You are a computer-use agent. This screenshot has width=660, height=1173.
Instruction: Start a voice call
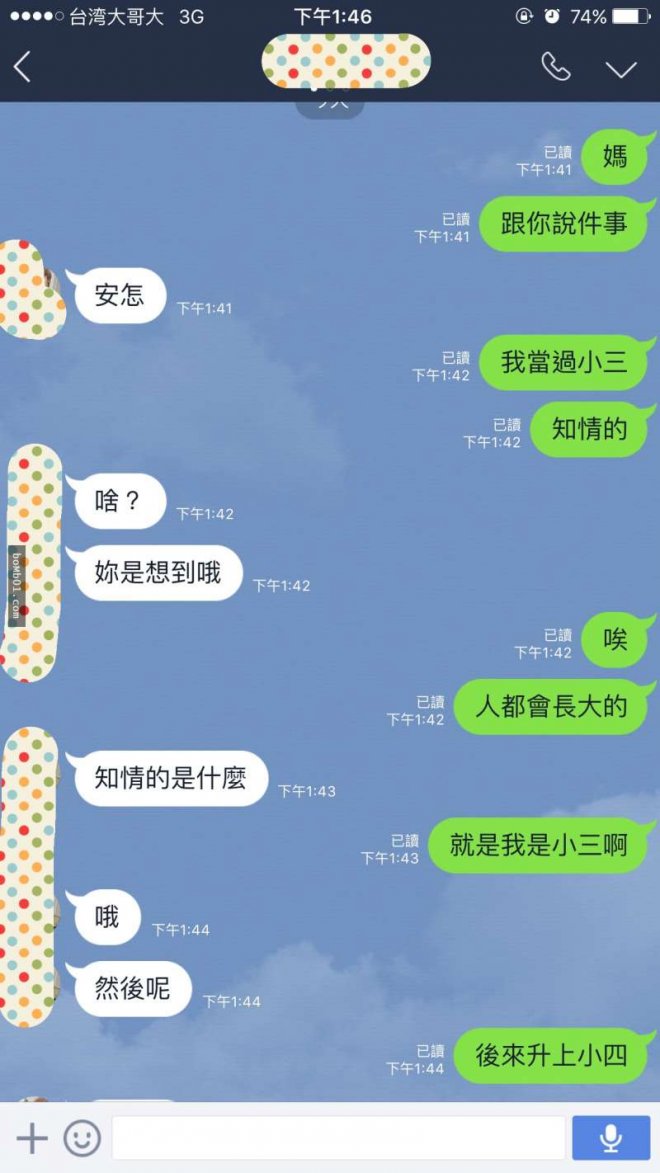click(x=556, y=67)
